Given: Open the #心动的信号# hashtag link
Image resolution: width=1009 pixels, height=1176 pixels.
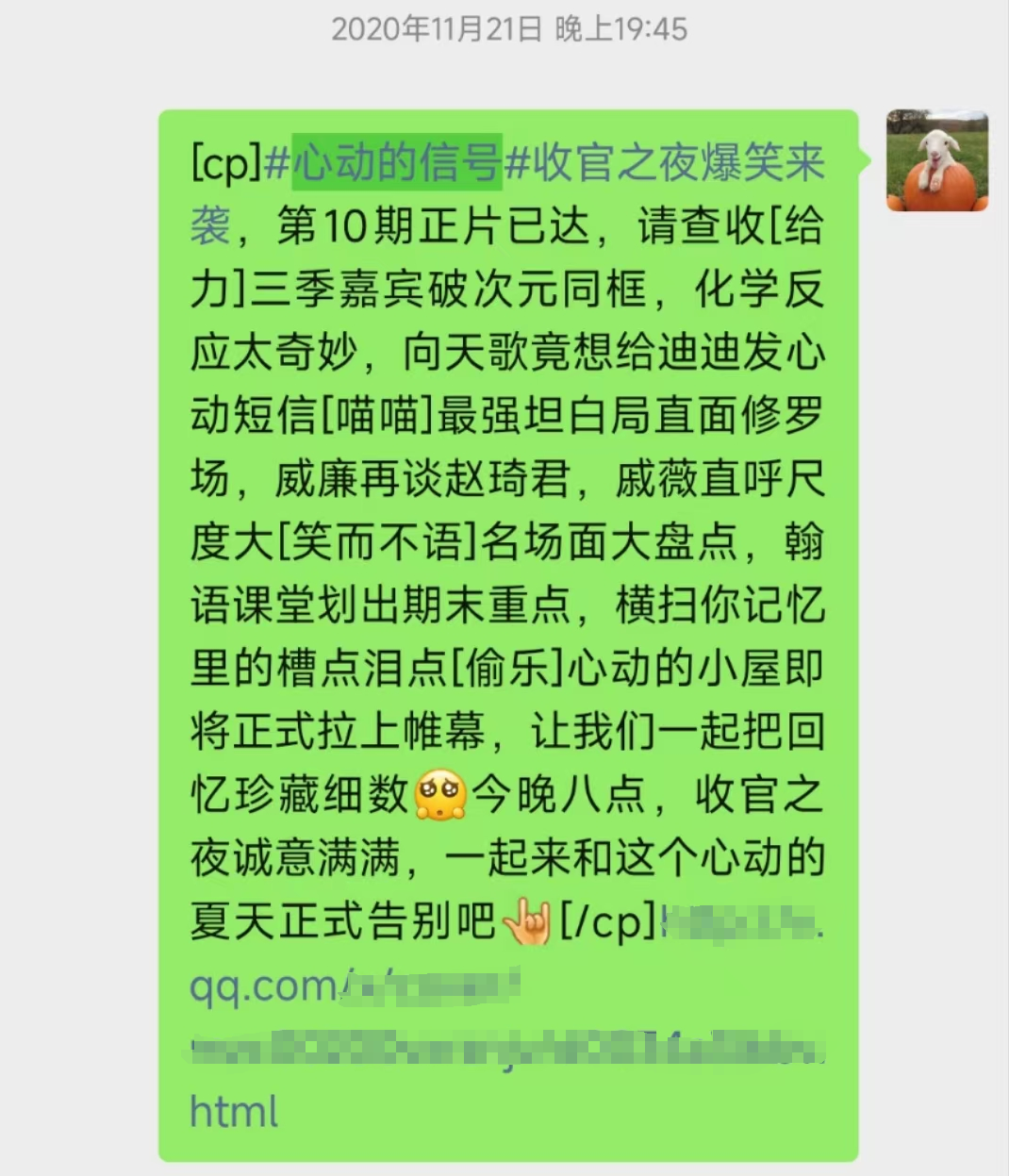Looking at the screenshot, I should click(x=396, y=162).
